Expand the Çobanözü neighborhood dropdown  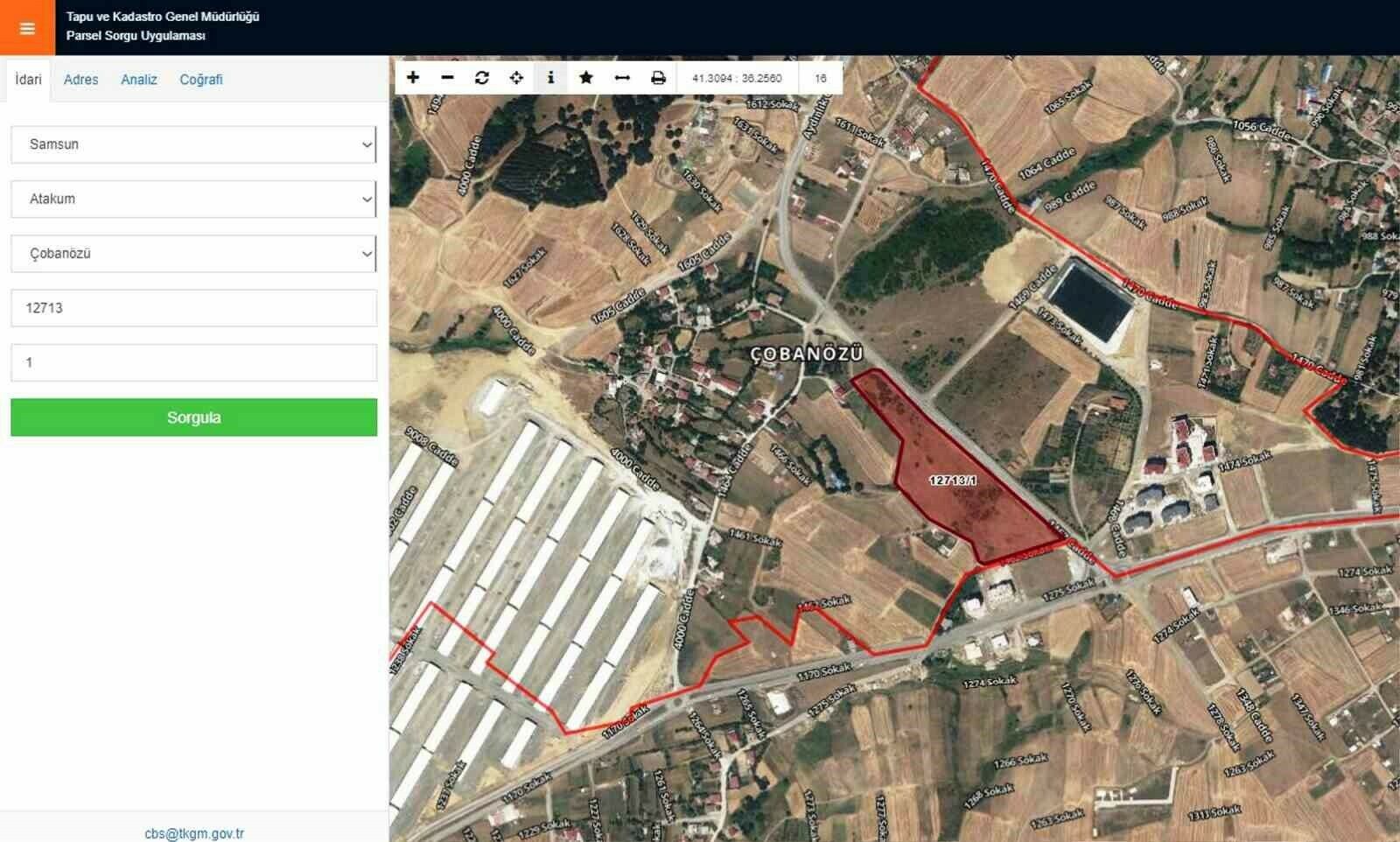click(x=193, y=254)
